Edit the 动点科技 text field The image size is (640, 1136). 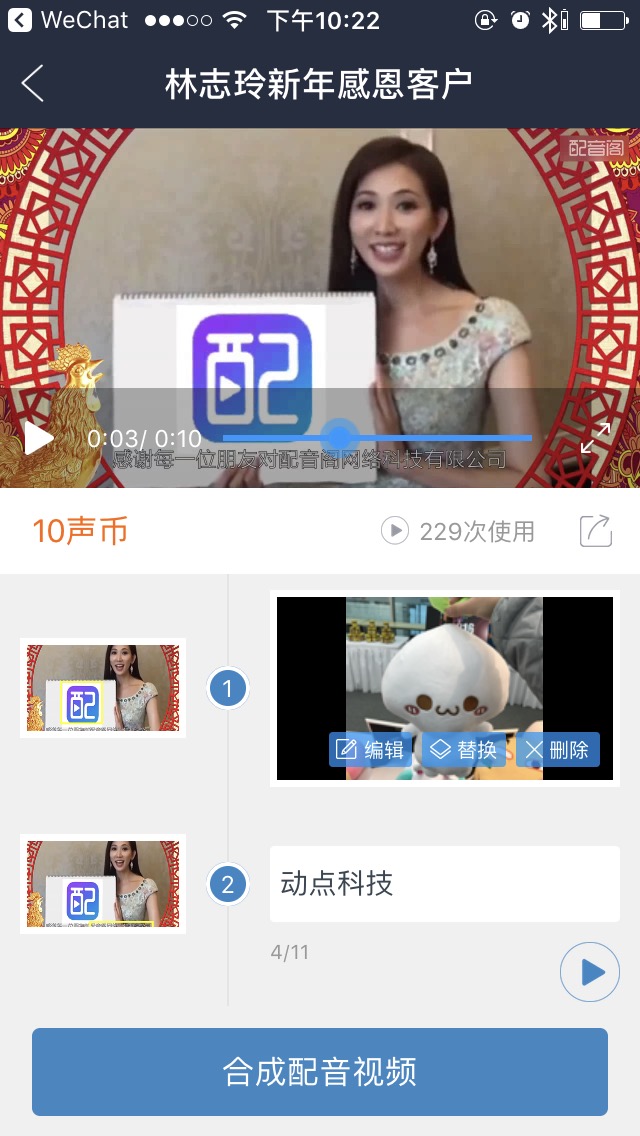[x=444, y=884]
